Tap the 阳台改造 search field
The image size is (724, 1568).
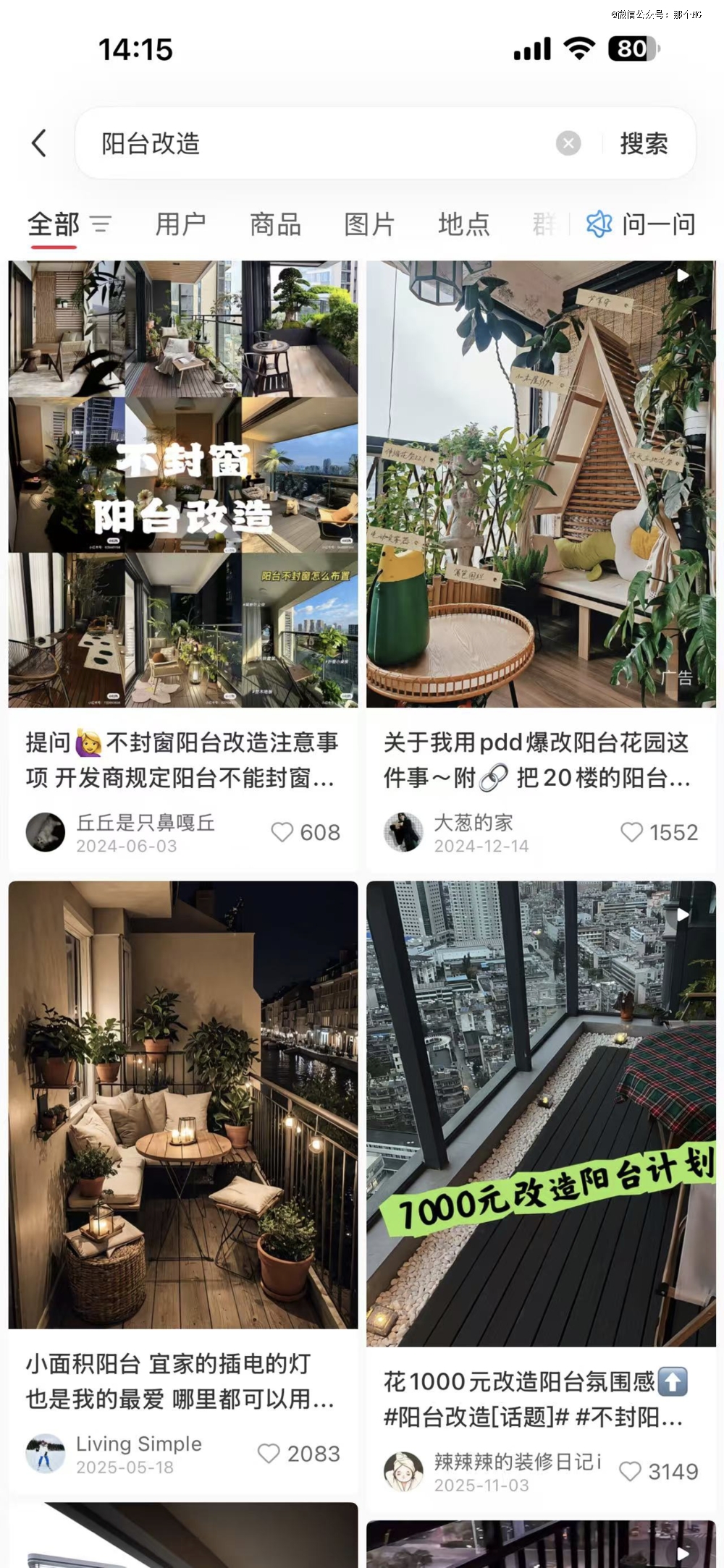[319, 143]
